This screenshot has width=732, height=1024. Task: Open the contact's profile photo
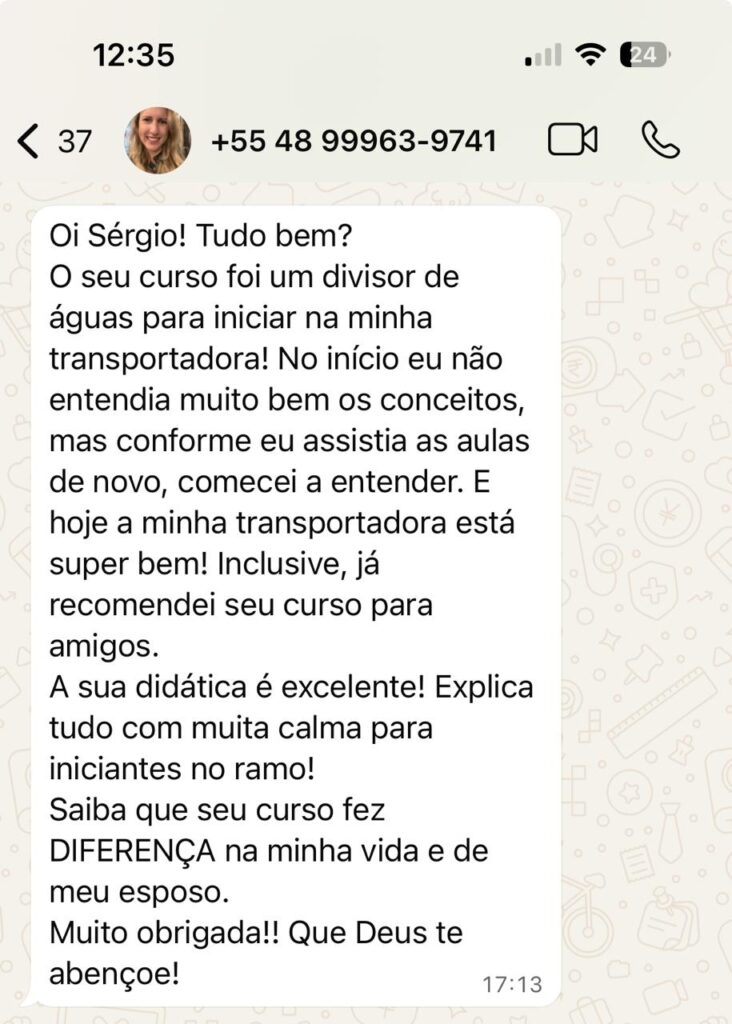click(x=157, y=141)
